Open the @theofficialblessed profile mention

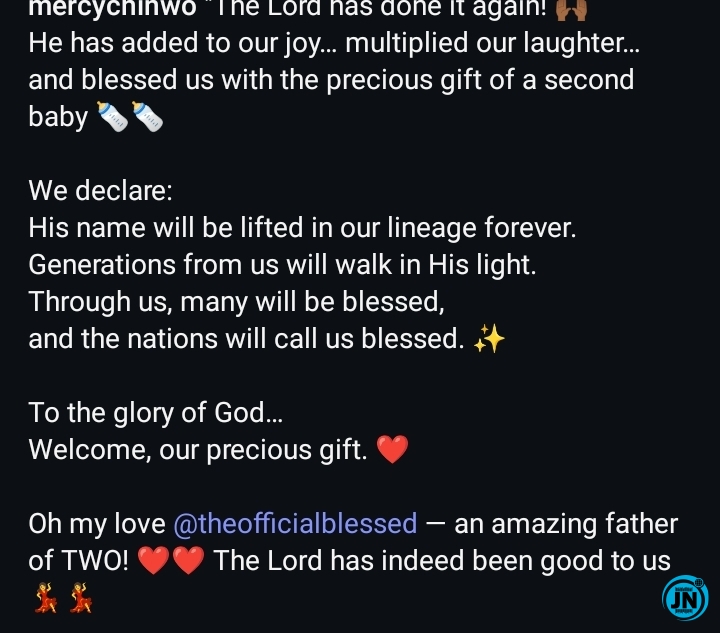pyautogui.click(x=295, y=524)
